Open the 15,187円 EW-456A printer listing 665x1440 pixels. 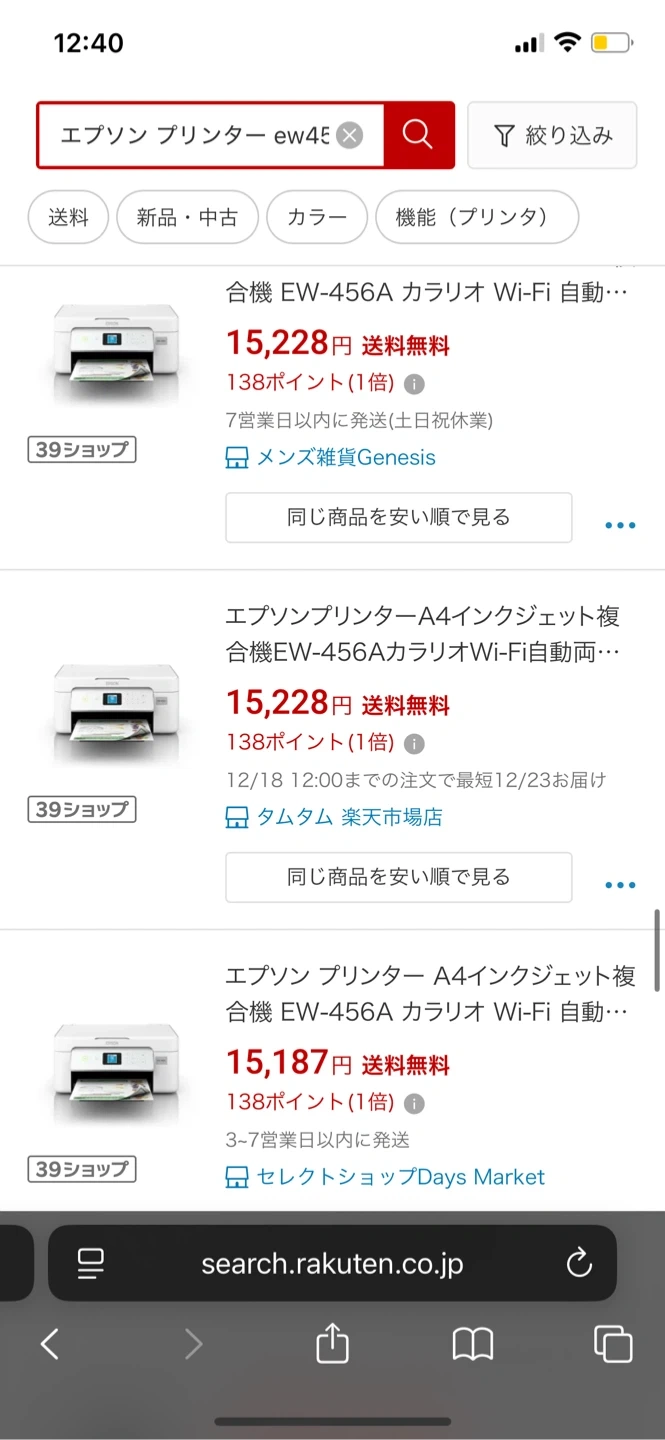(x=428, y=994)
